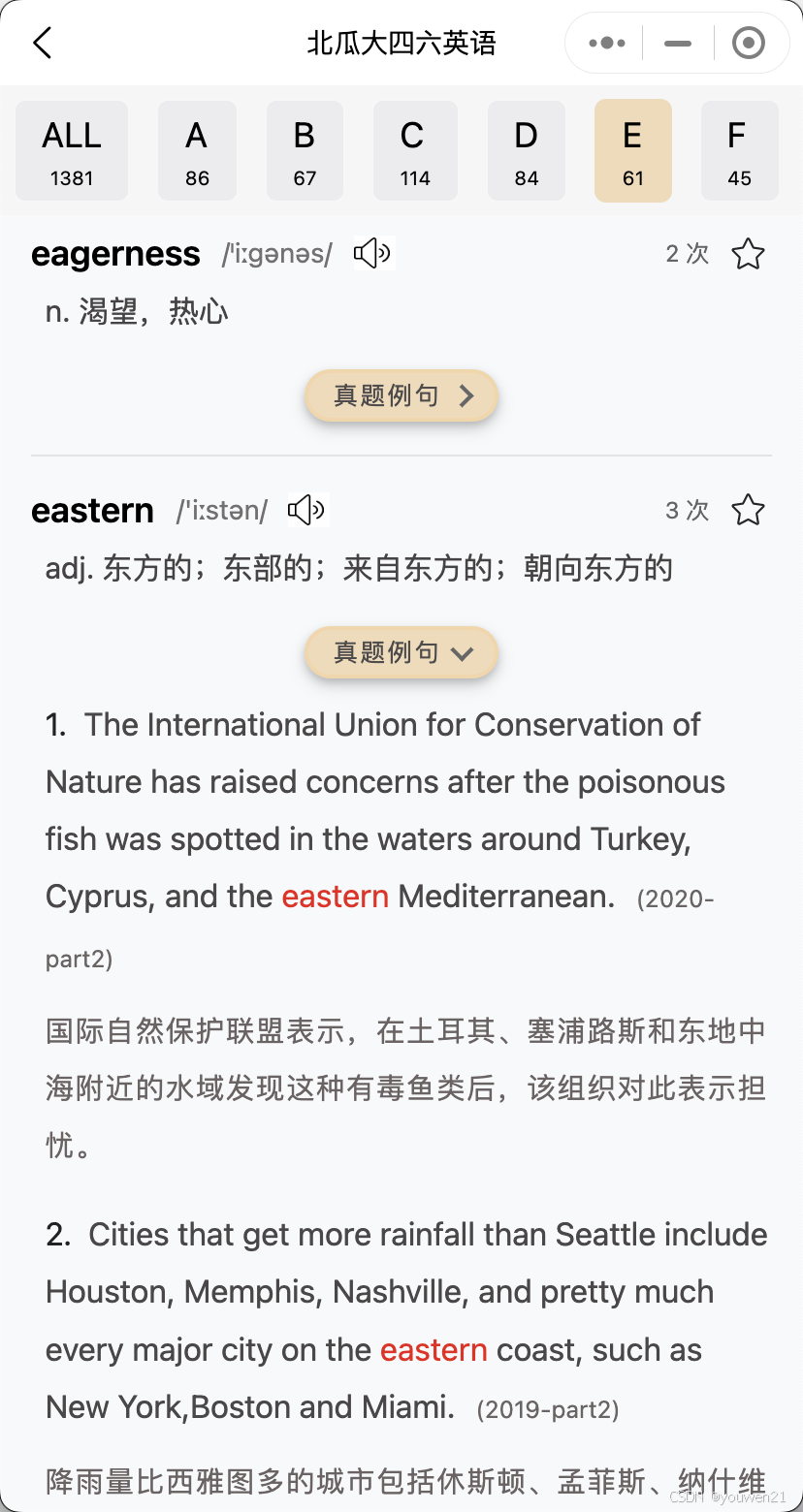The image size is (803, 1512).
Task: Tap the red eastern word in sentence one
Action: [335, 896]
